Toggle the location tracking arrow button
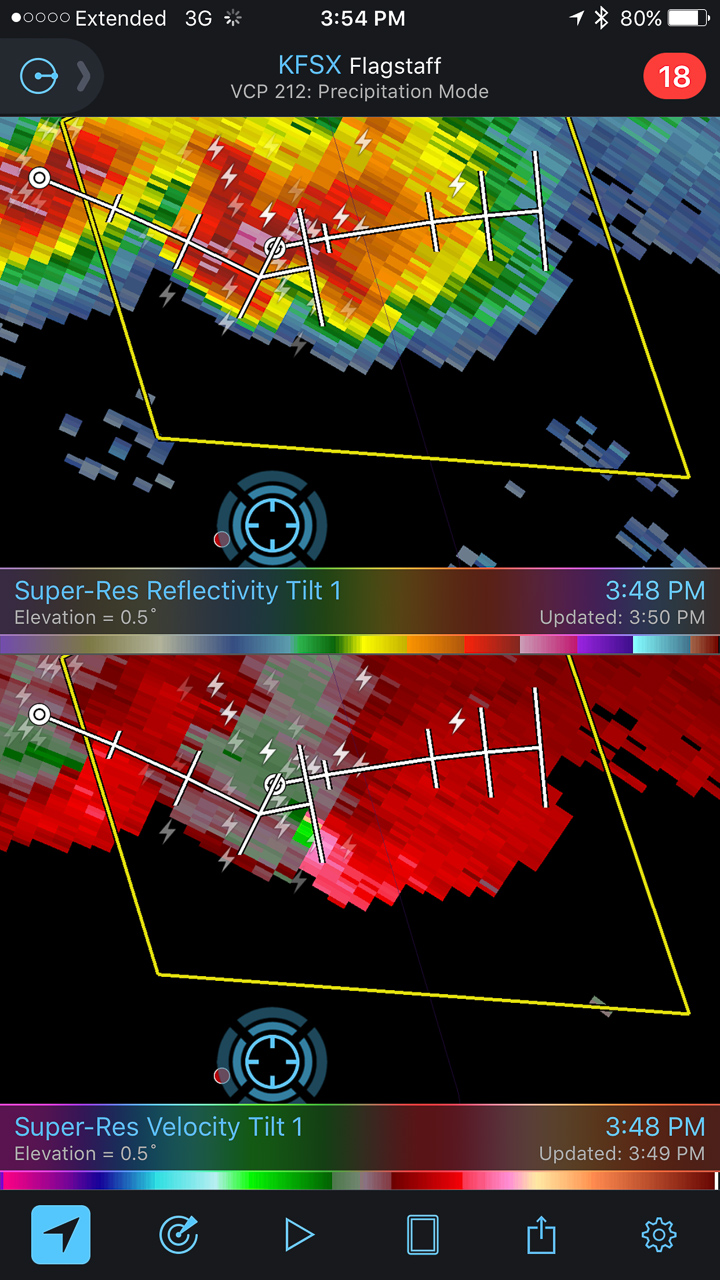Image resolution: width=720 pixels, height=1280 pixels. pyautogui.click(x=61, y=1235)
